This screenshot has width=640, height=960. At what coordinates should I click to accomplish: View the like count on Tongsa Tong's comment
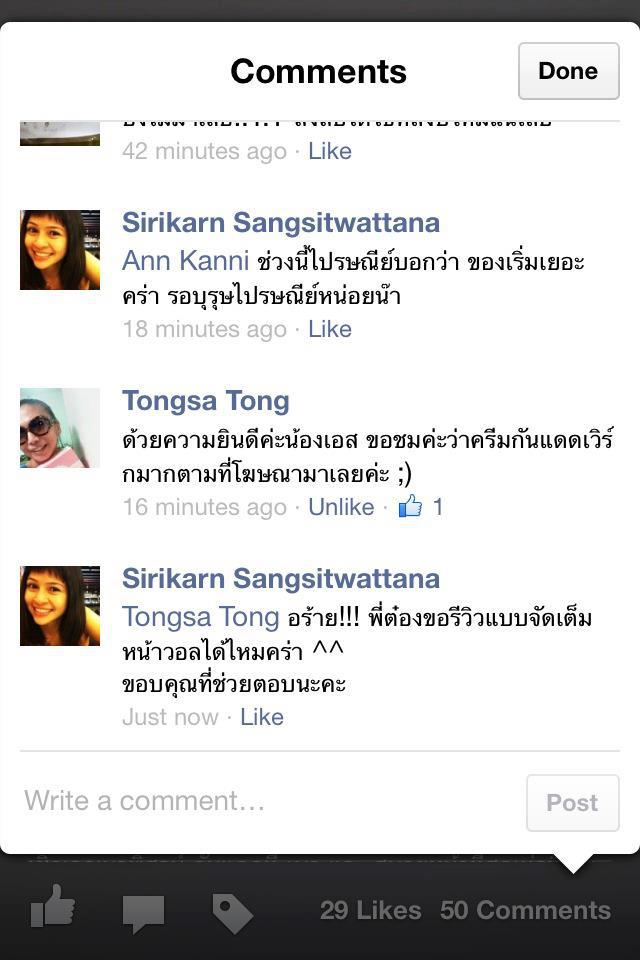(x=420, y=507)
